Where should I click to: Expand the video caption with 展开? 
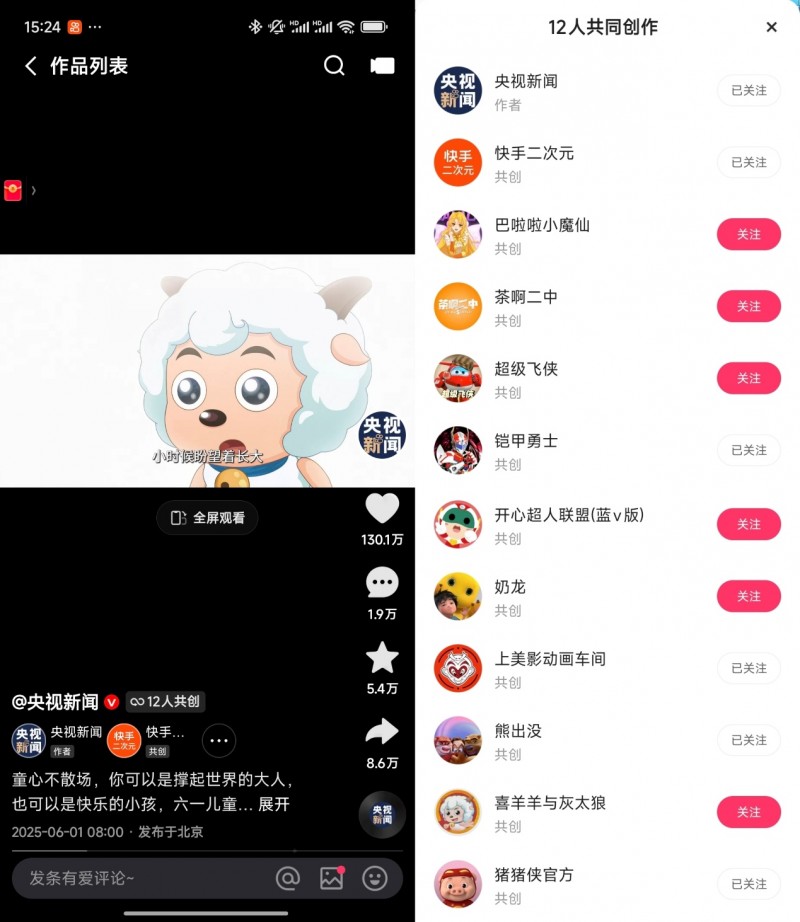pyautogui.click(x=275, y=805)
